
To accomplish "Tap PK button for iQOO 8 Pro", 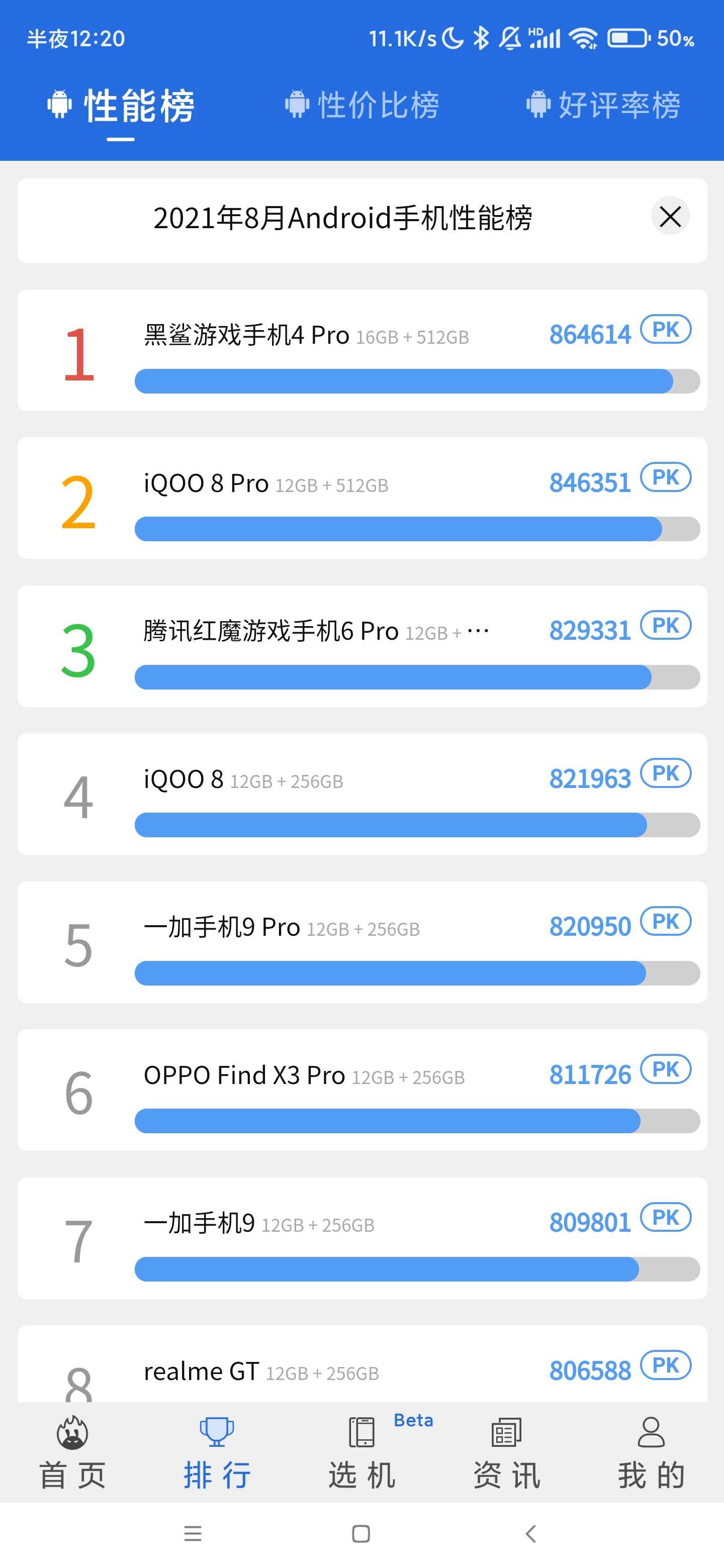I will [x=666, y=478].
